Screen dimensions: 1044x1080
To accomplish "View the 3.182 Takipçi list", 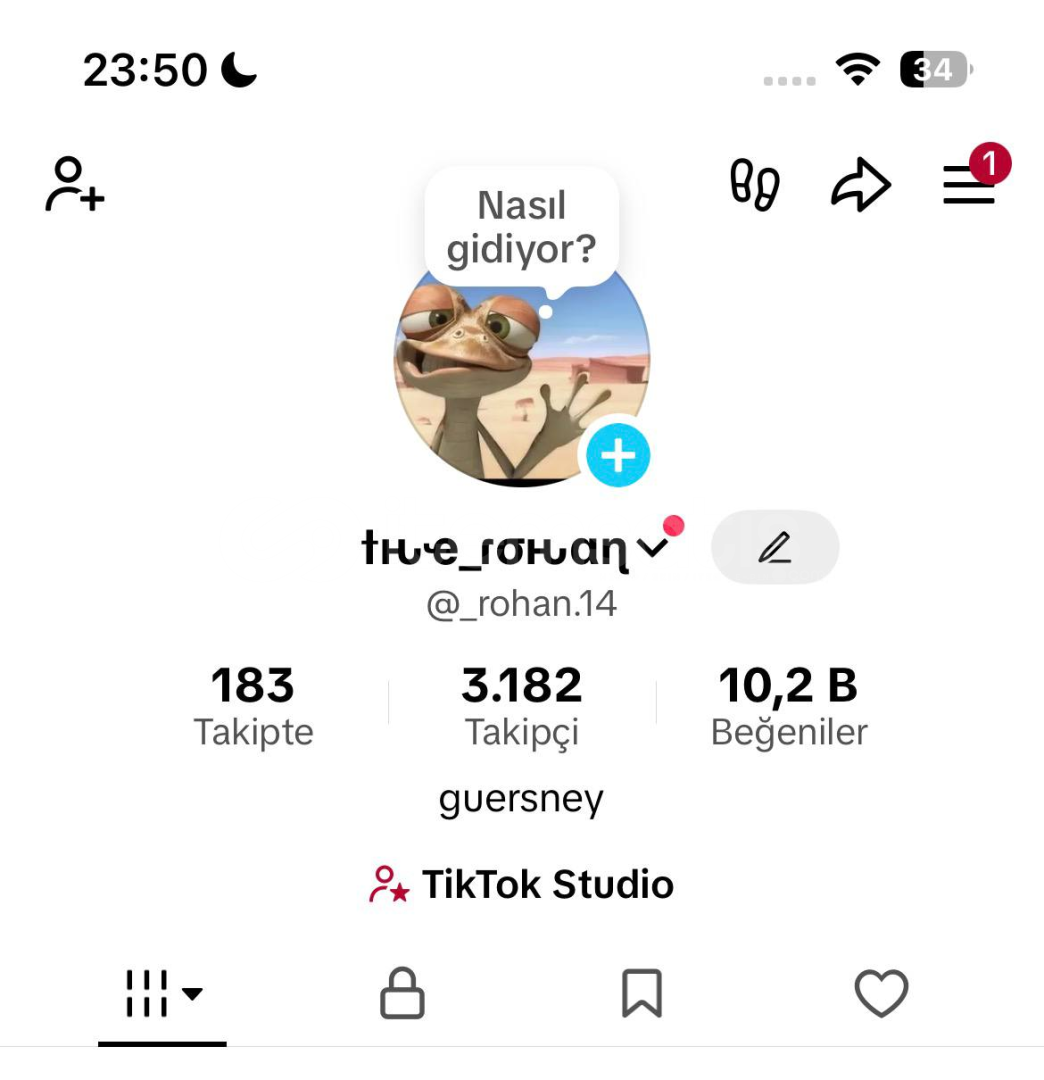I will [x=521, y=705].
